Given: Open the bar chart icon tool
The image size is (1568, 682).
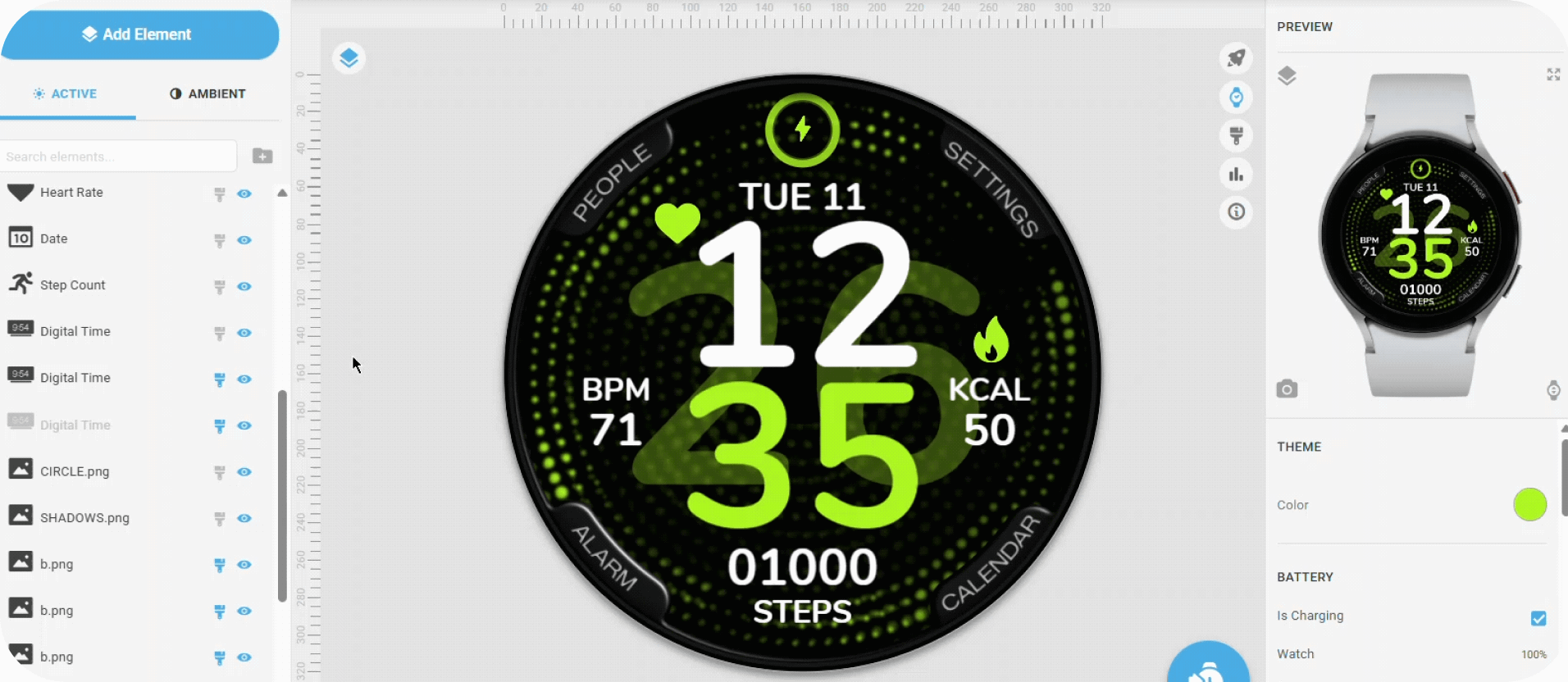Looking at the screenshot, I should pos(1236,174).
